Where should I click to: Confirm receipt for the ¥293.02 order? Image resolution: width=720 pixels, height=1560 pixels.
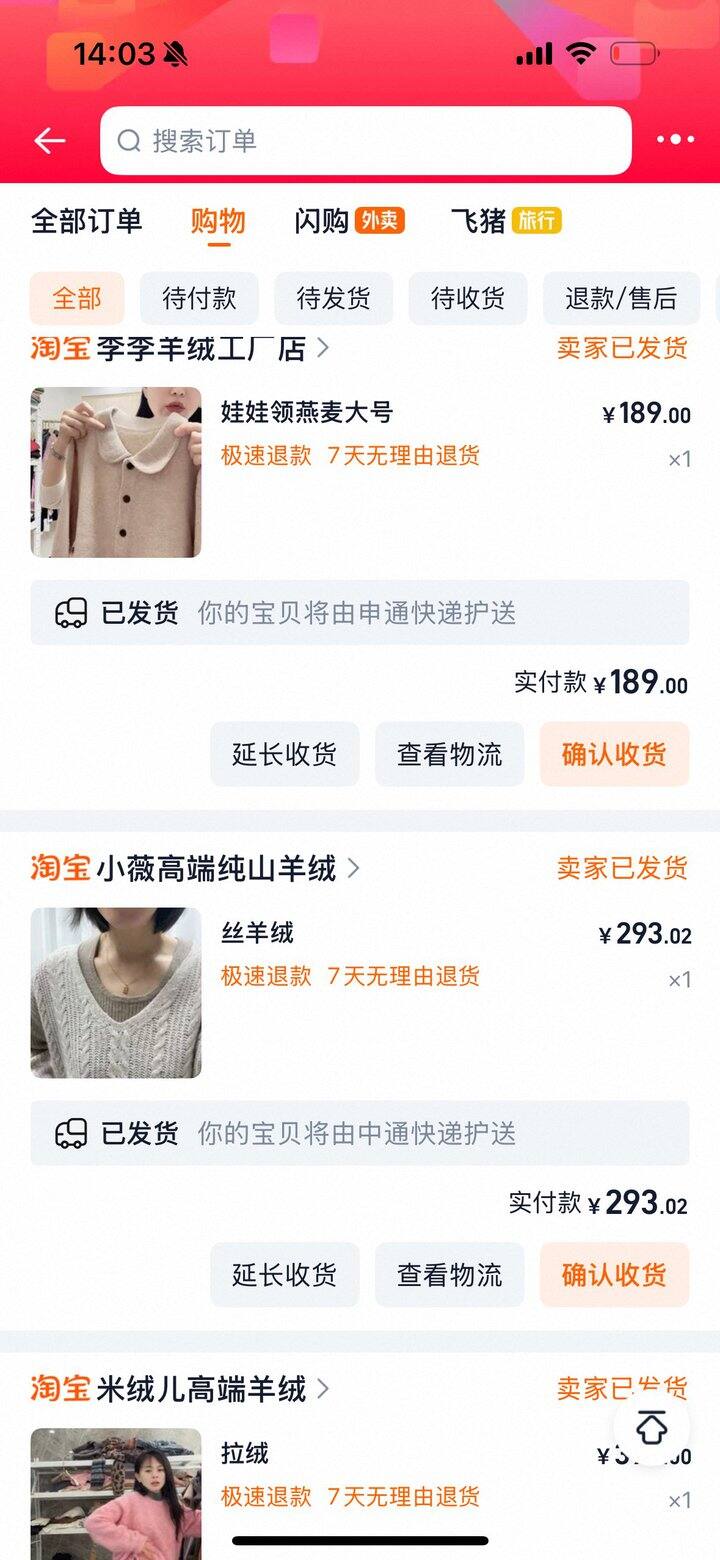click(x=614, y=1274)
